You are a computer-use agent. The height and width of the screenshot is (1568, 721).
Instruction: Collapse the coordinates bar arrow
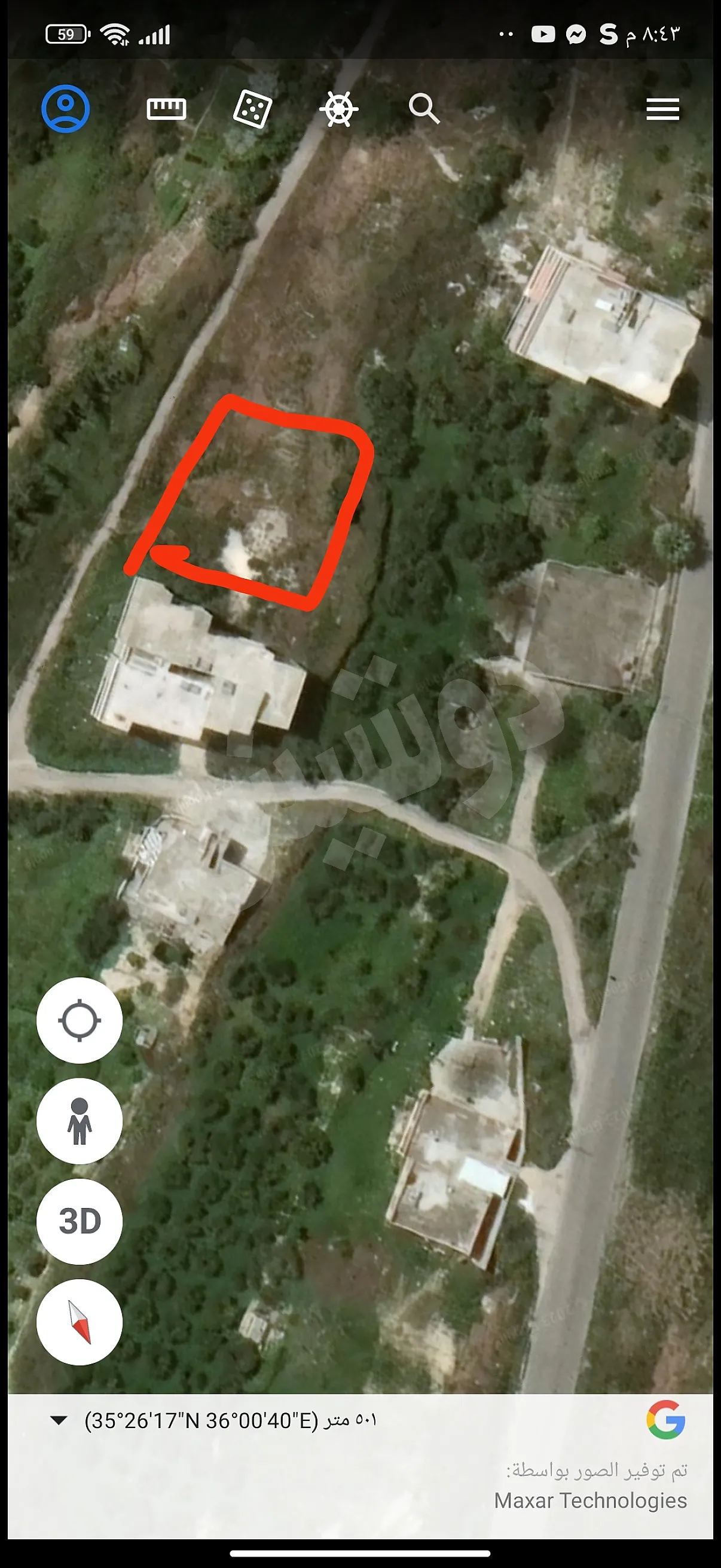(x=59, y=1421)
